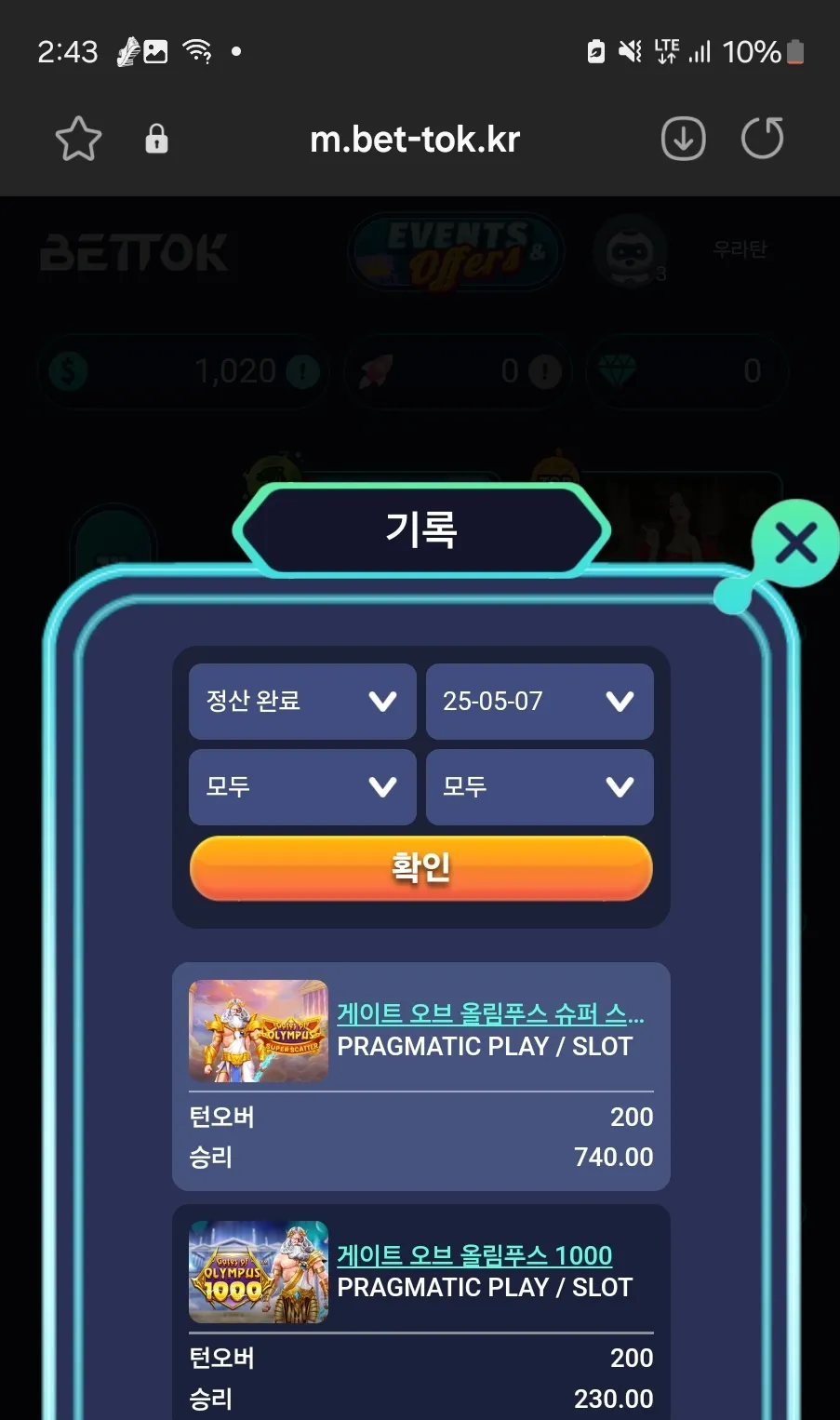Expand the second 모두 dropdown beside it
This screenshot has width=840, height=1420.
(x=540, y=786)
